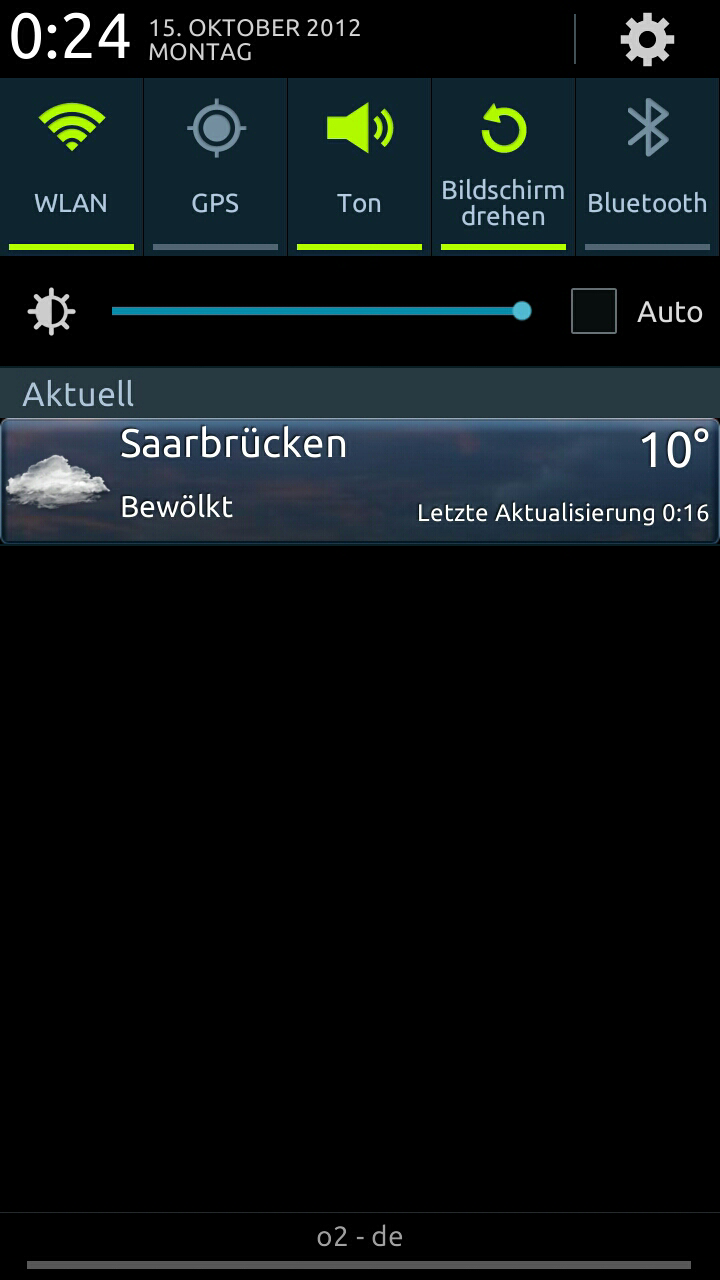The height and width of the screenshot is (1280, 720).
Task: Open the Saarbrücken weather notification
Action: (x=360, y=481)
